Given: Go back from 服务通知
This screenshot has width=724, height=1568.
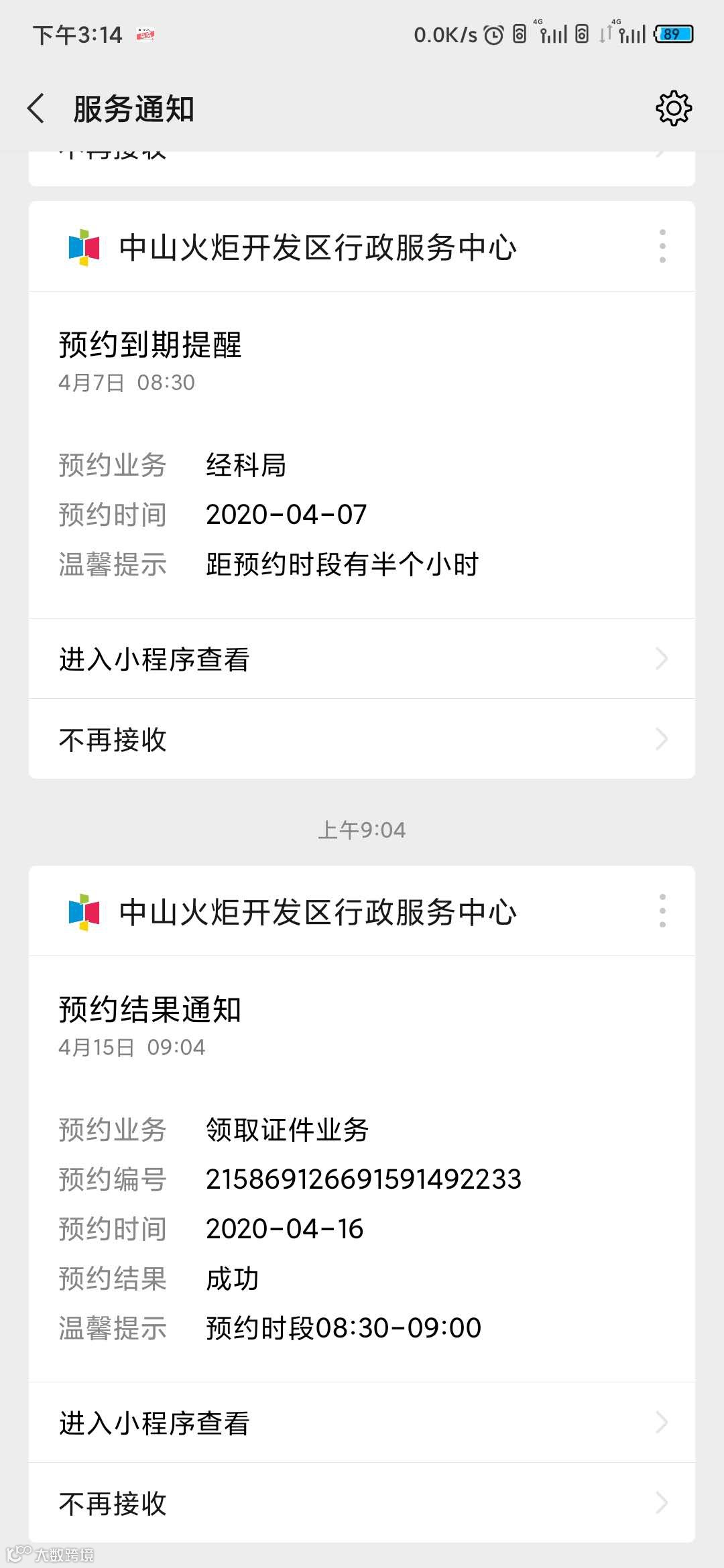Looking at the screenshot, I should (37, 109).
